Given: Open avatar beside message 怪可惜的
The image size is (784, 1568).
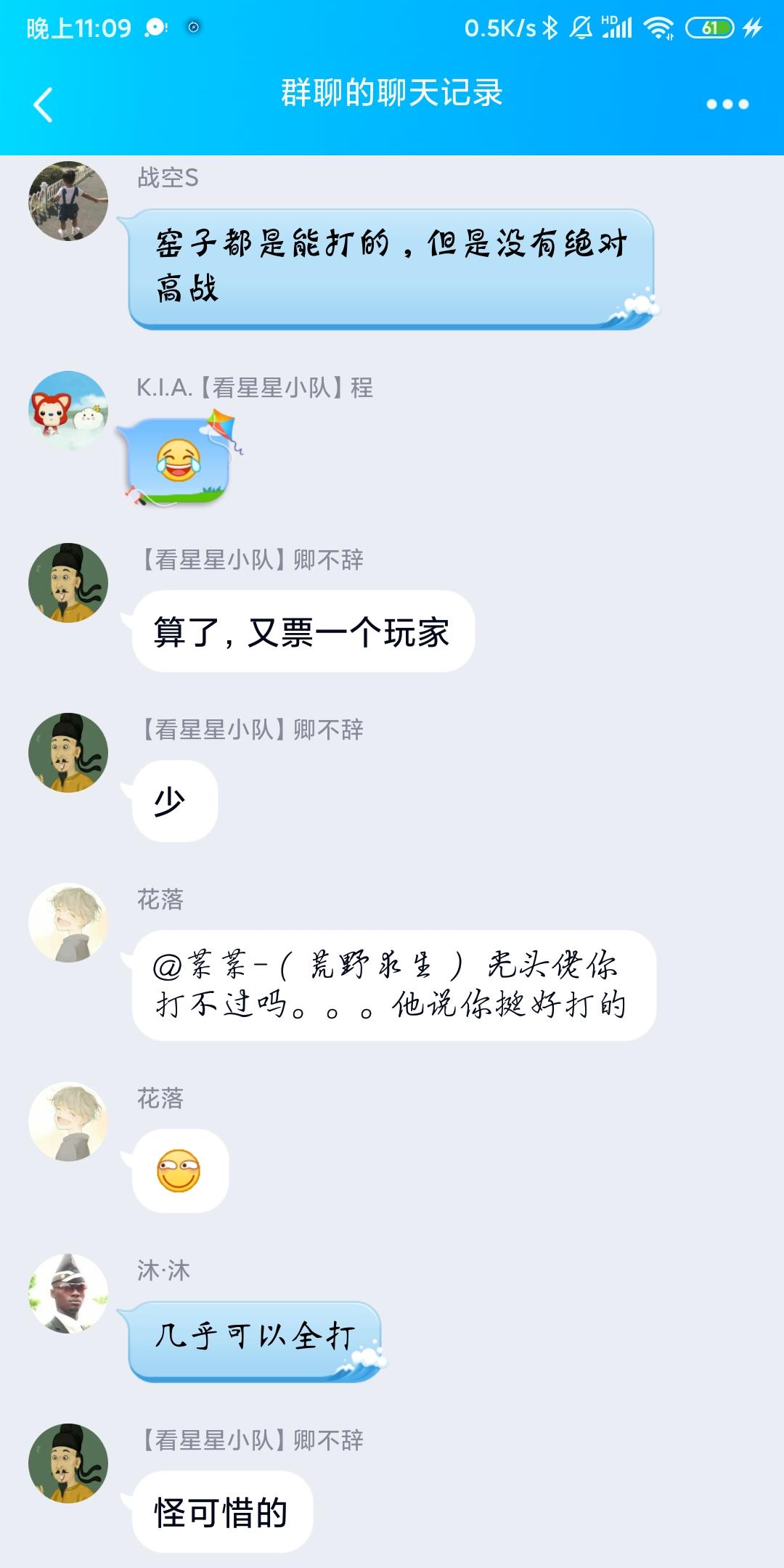Looking at the screenshot, I should tap(68, 1463).
